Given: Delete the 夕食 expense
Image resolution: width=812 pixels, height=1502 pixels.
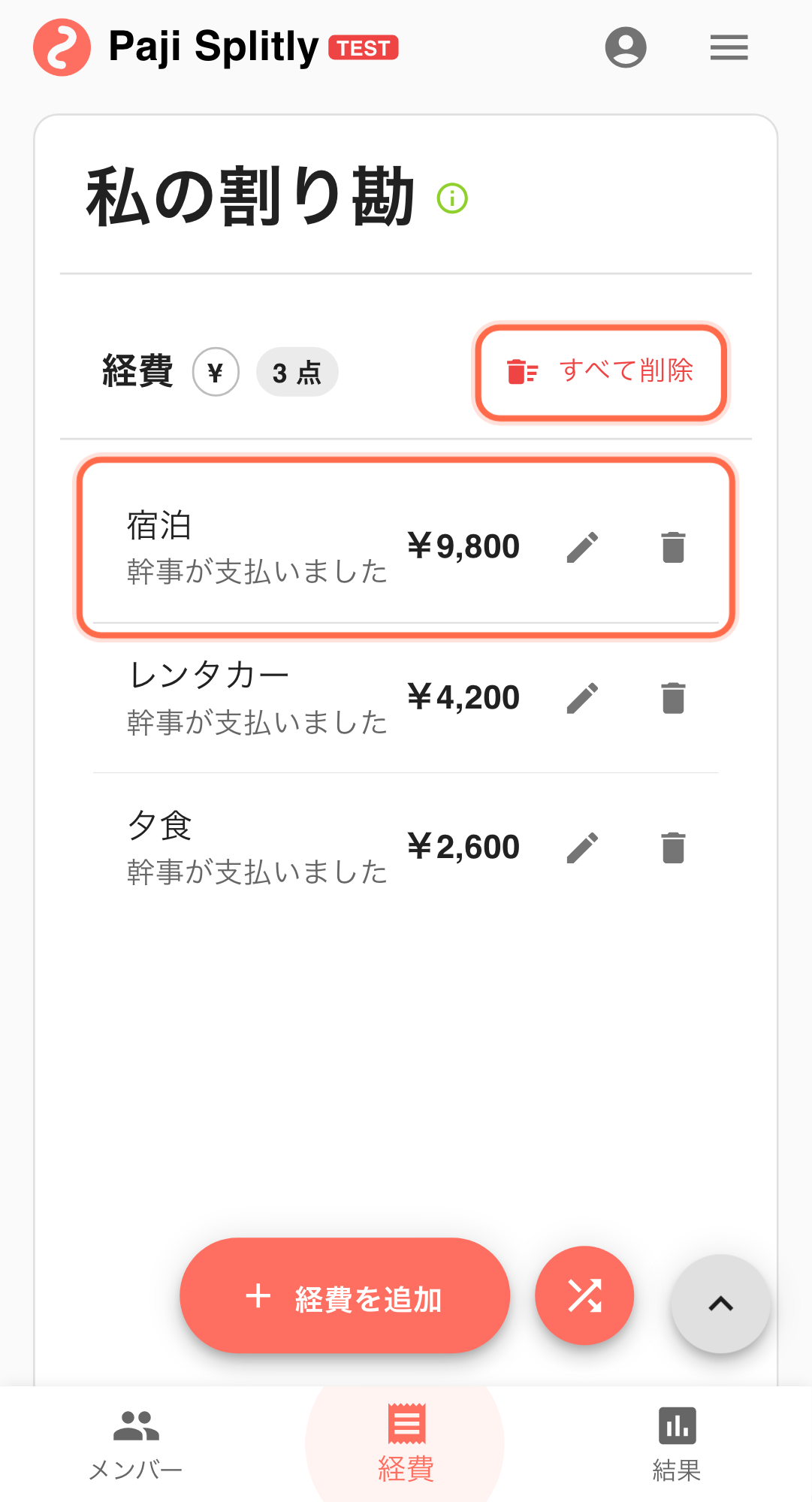Looking at the screenshot, I should [x=673, y=848].
